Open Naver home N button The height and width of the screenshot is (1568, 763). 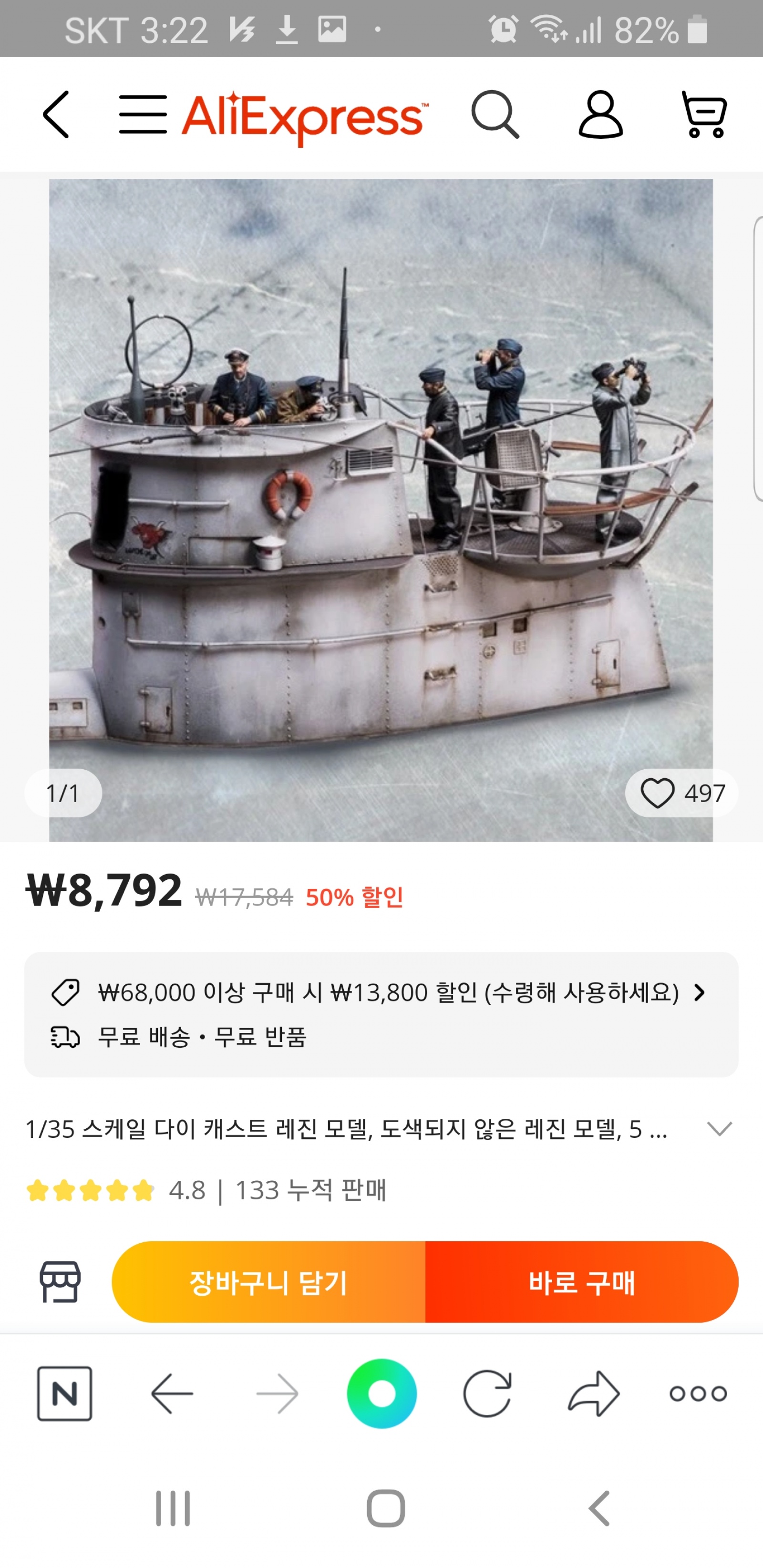pos(64,1393)
